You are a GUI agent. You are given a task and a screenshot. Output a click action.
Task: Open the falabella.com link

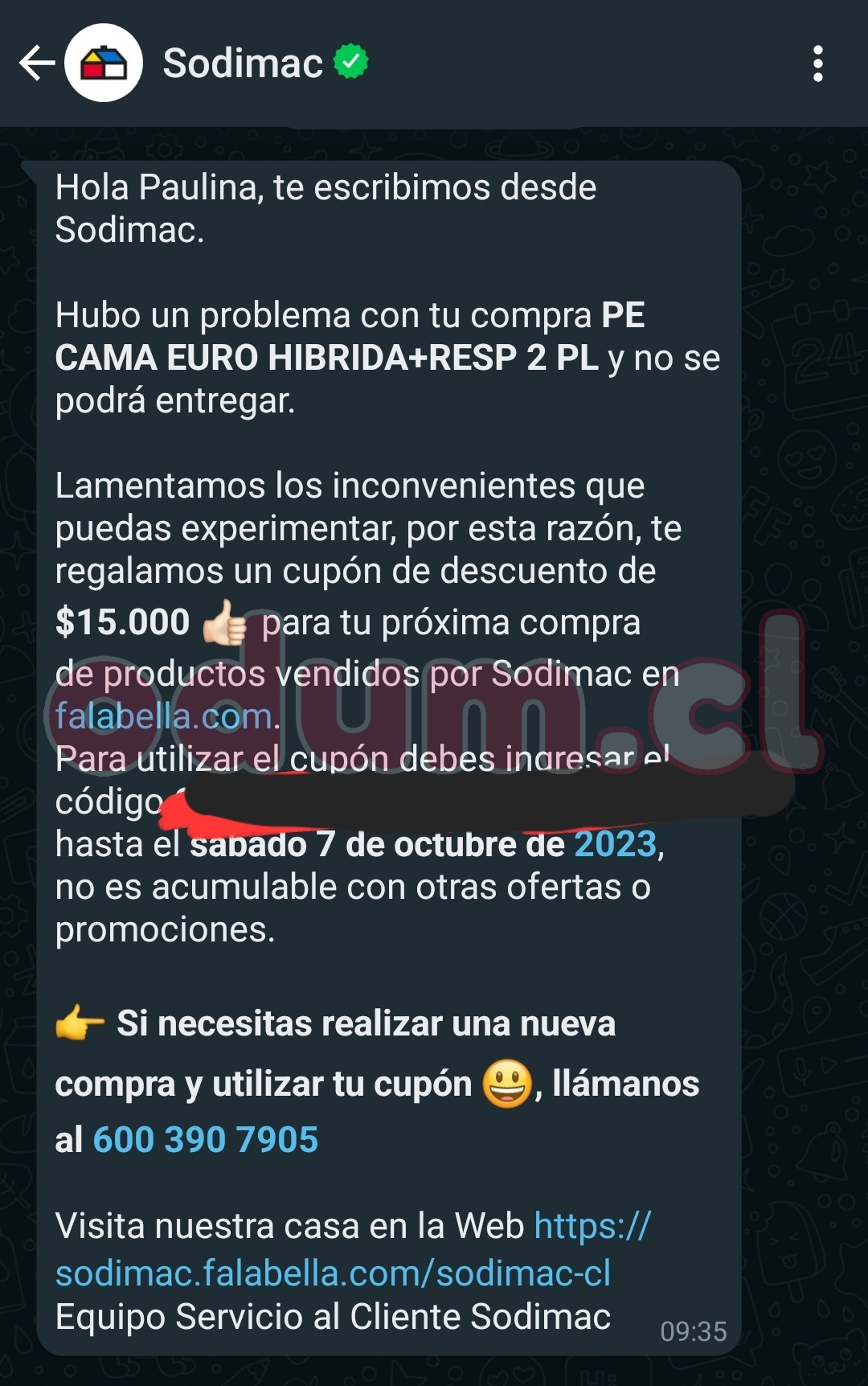tap(164, 716)
